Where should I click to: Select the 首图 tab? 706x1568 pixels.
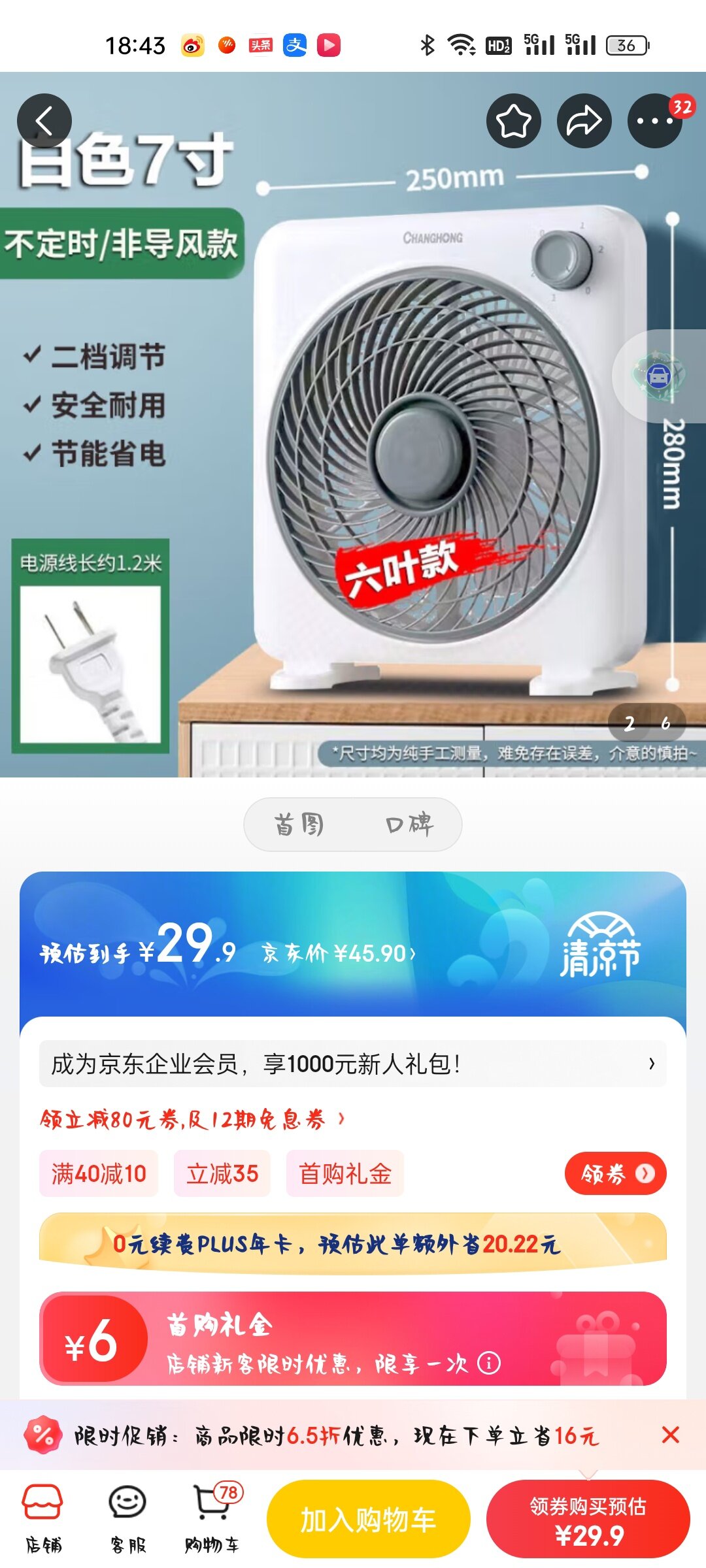299,825
